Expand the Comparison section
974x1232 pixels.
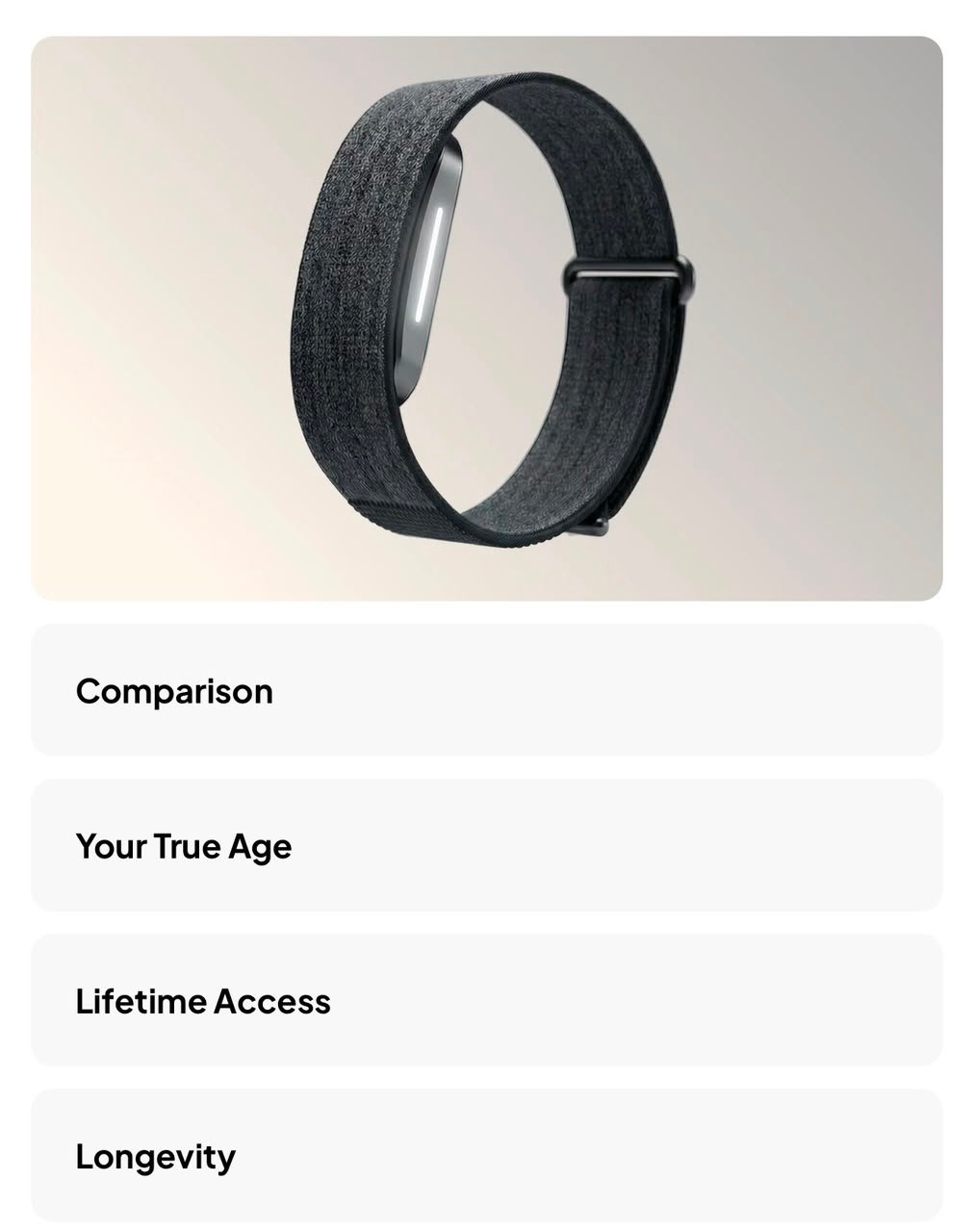pyautogui.click(x=487, y=690)
